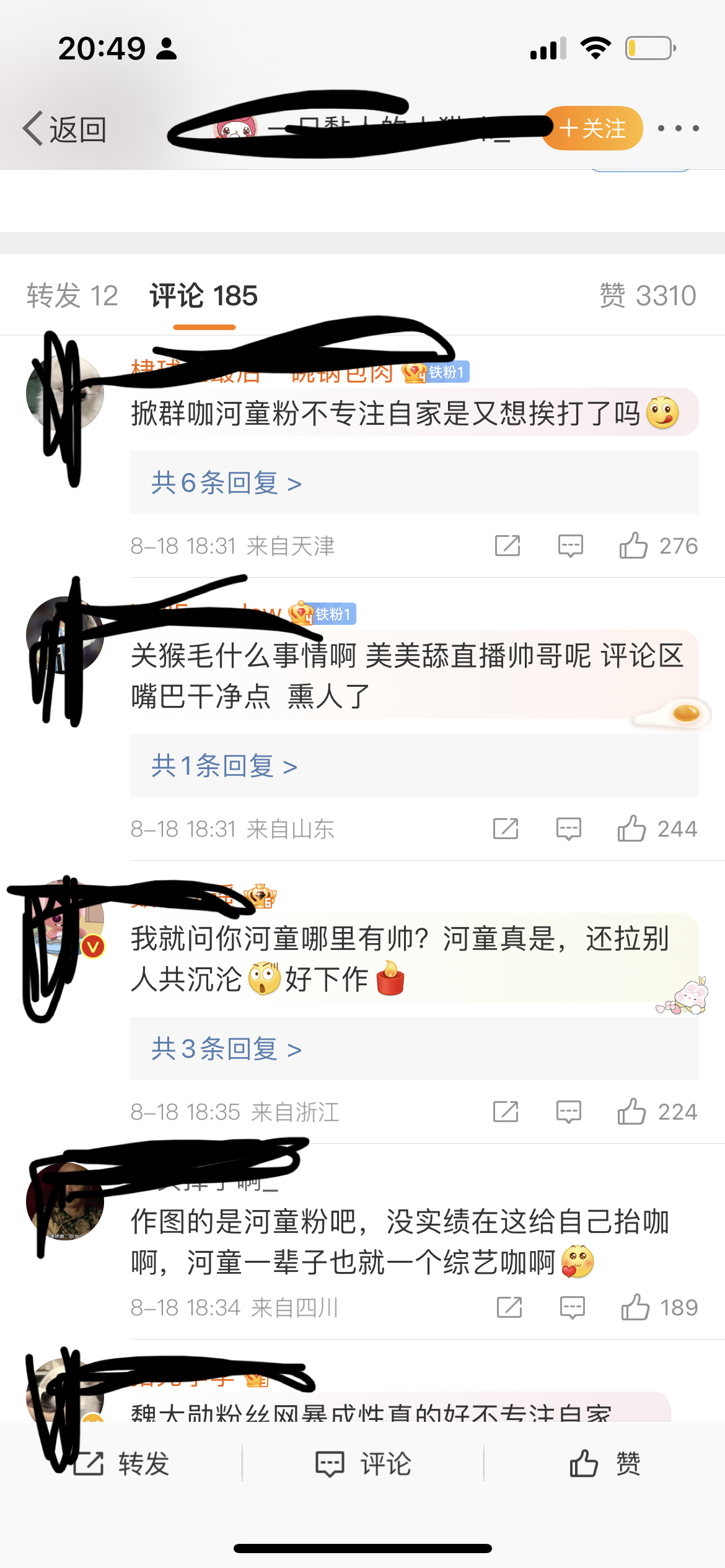The image size is (725, 1568).
Task: Open the three-dot overflow menu
Action: click(x=679, y=129)
